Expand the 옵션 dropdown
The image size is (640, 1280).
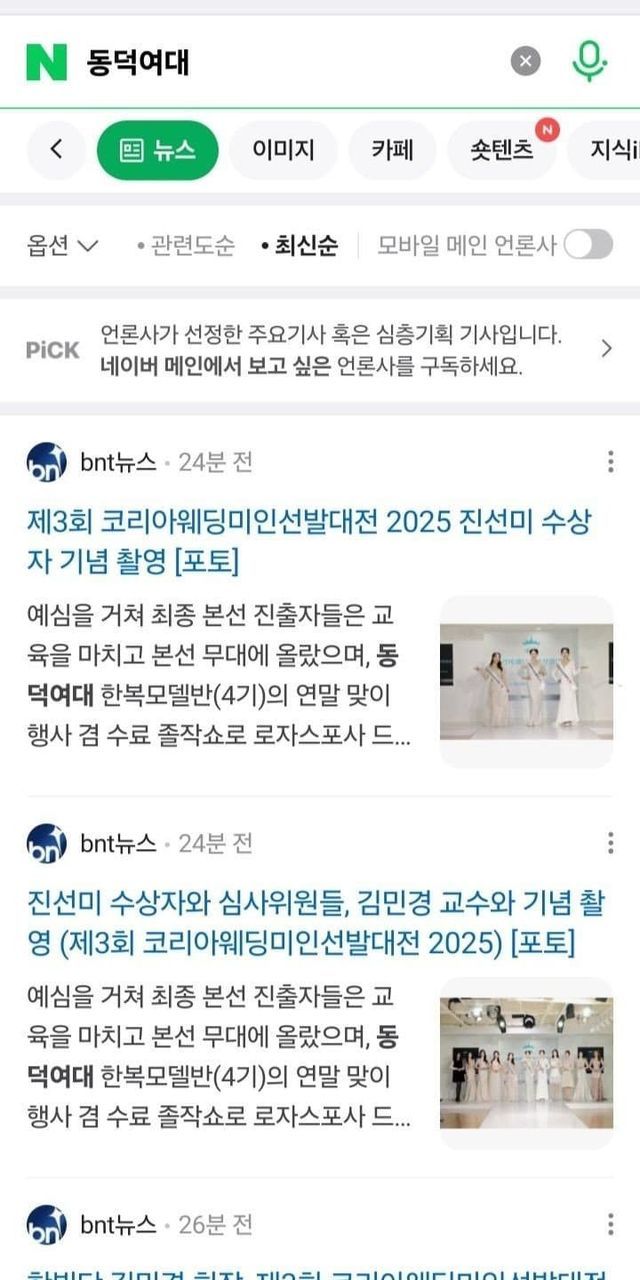[x=63, y=245]
